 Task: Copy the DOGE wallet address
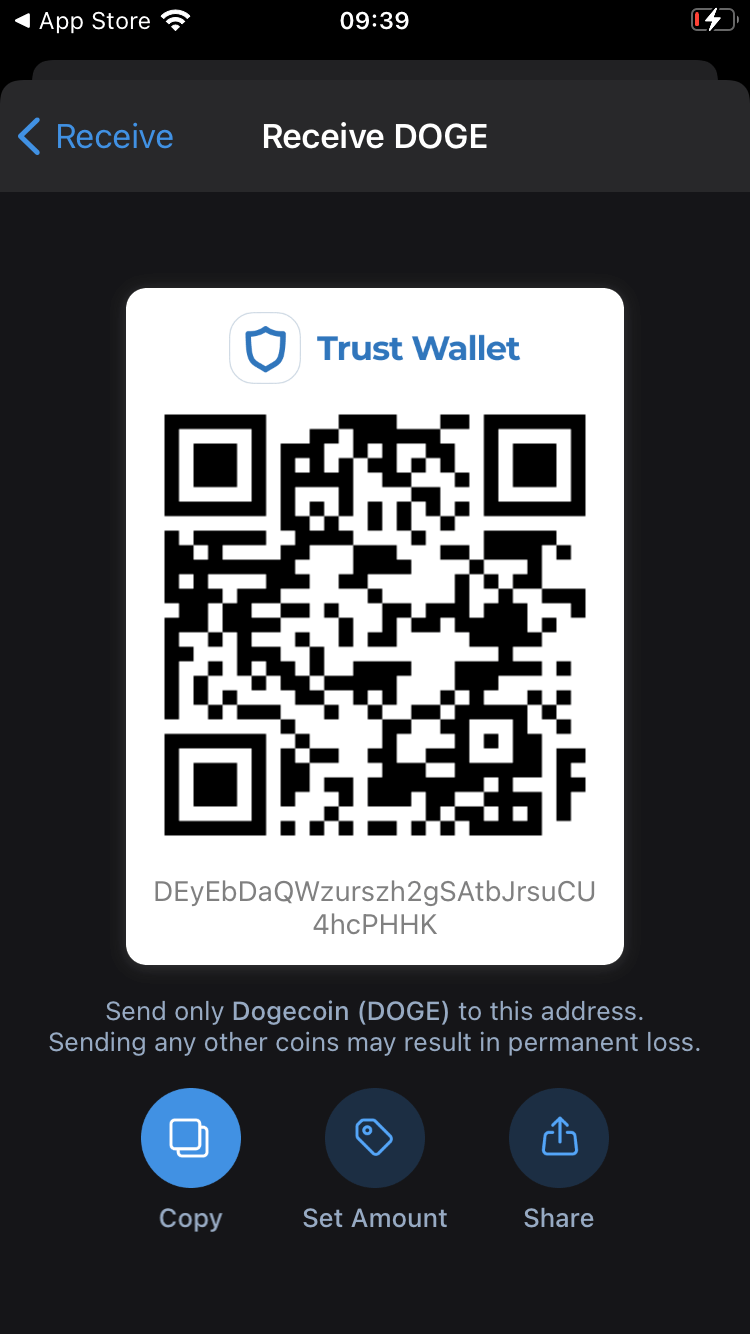coord(191,1138)
